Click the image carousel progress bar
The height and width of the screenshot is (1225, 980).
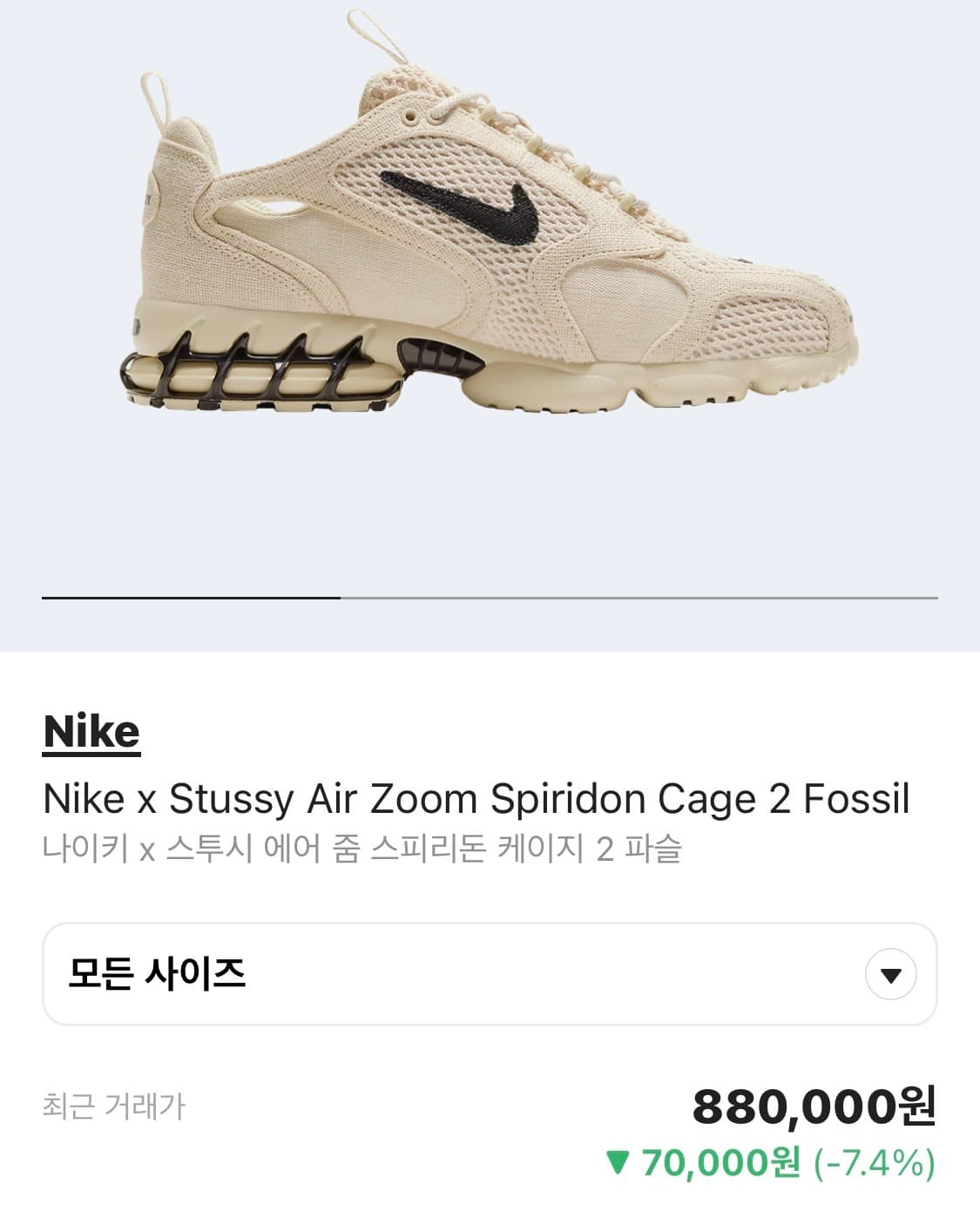[x=488, y=598]
